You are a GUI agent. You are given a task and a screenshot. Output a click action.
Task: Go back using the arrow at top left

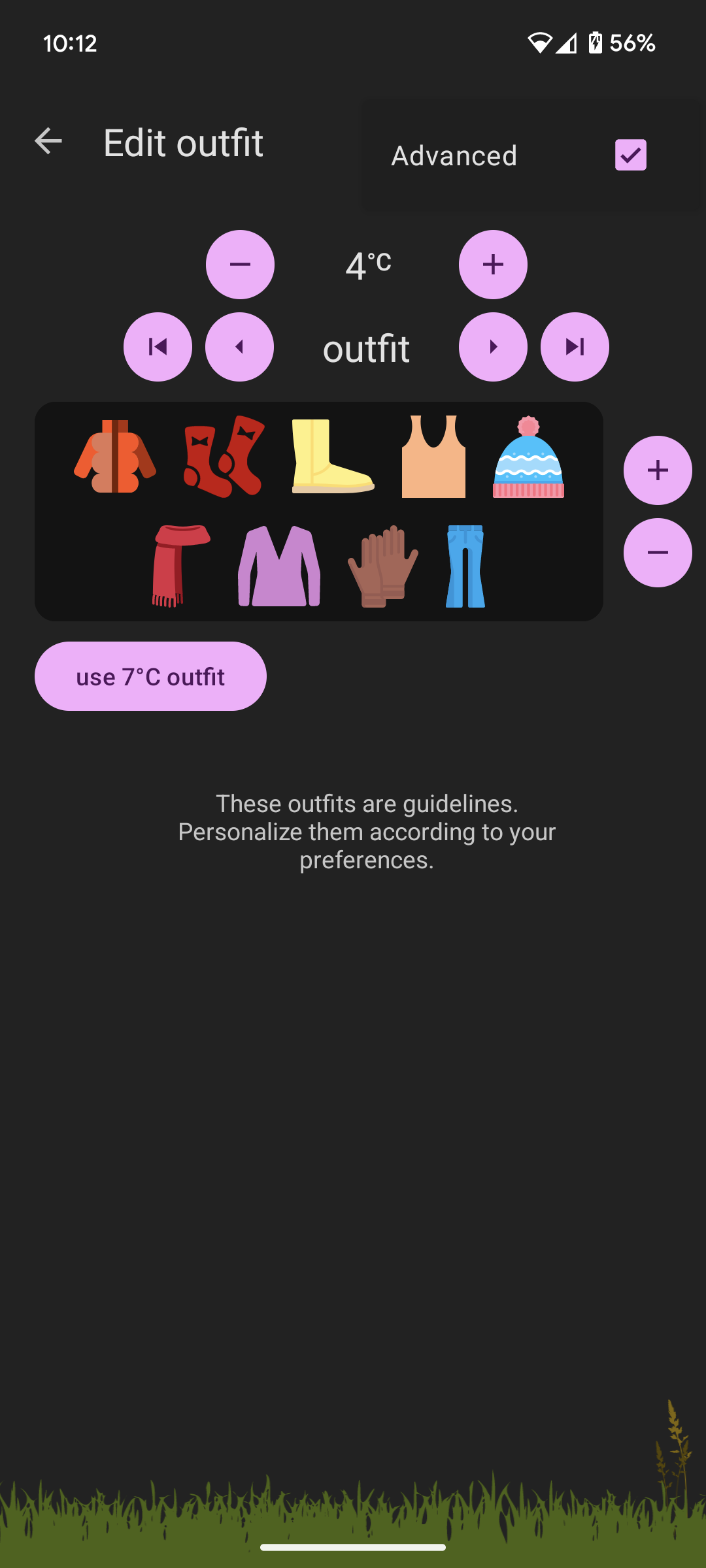tap(48, 142)
